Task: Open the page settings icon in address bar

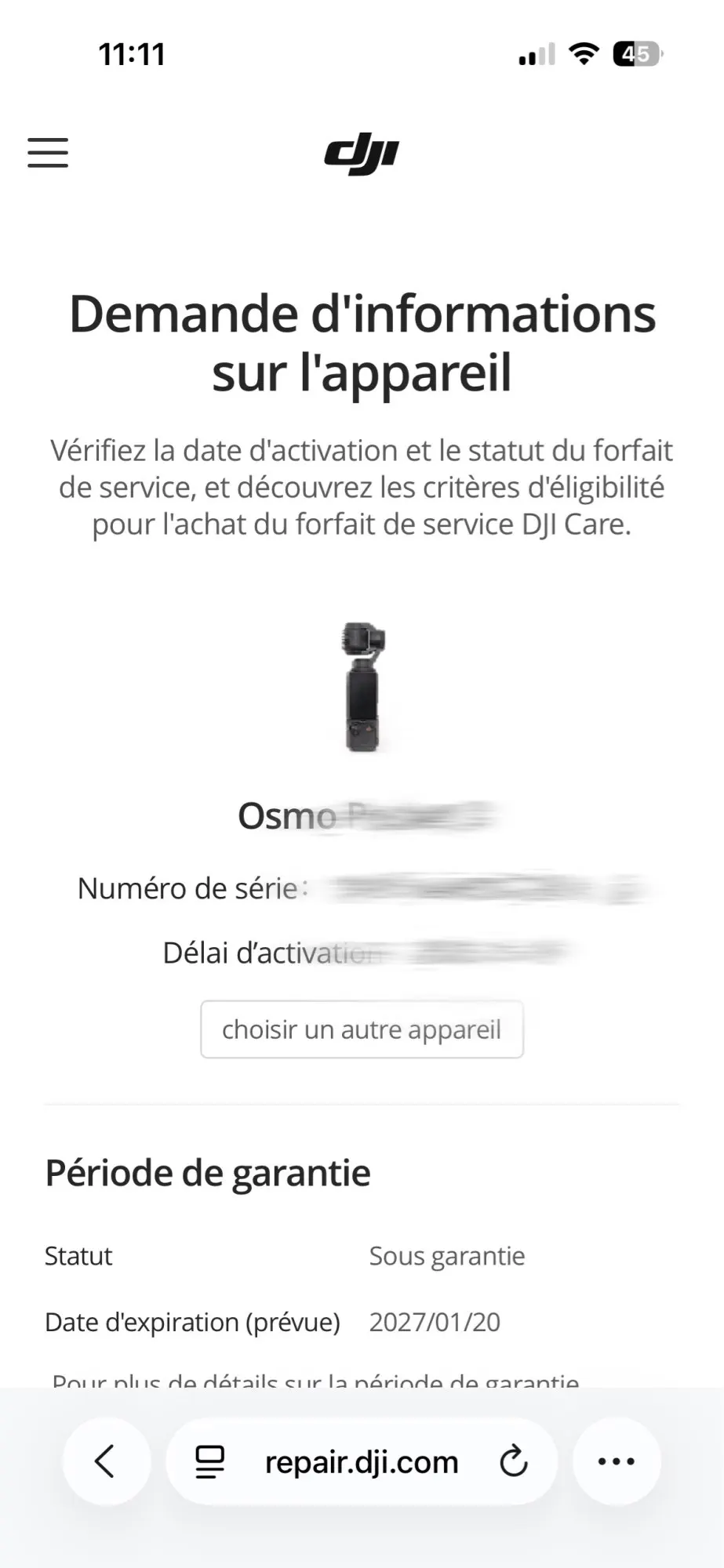Action: click(209, 1462)
